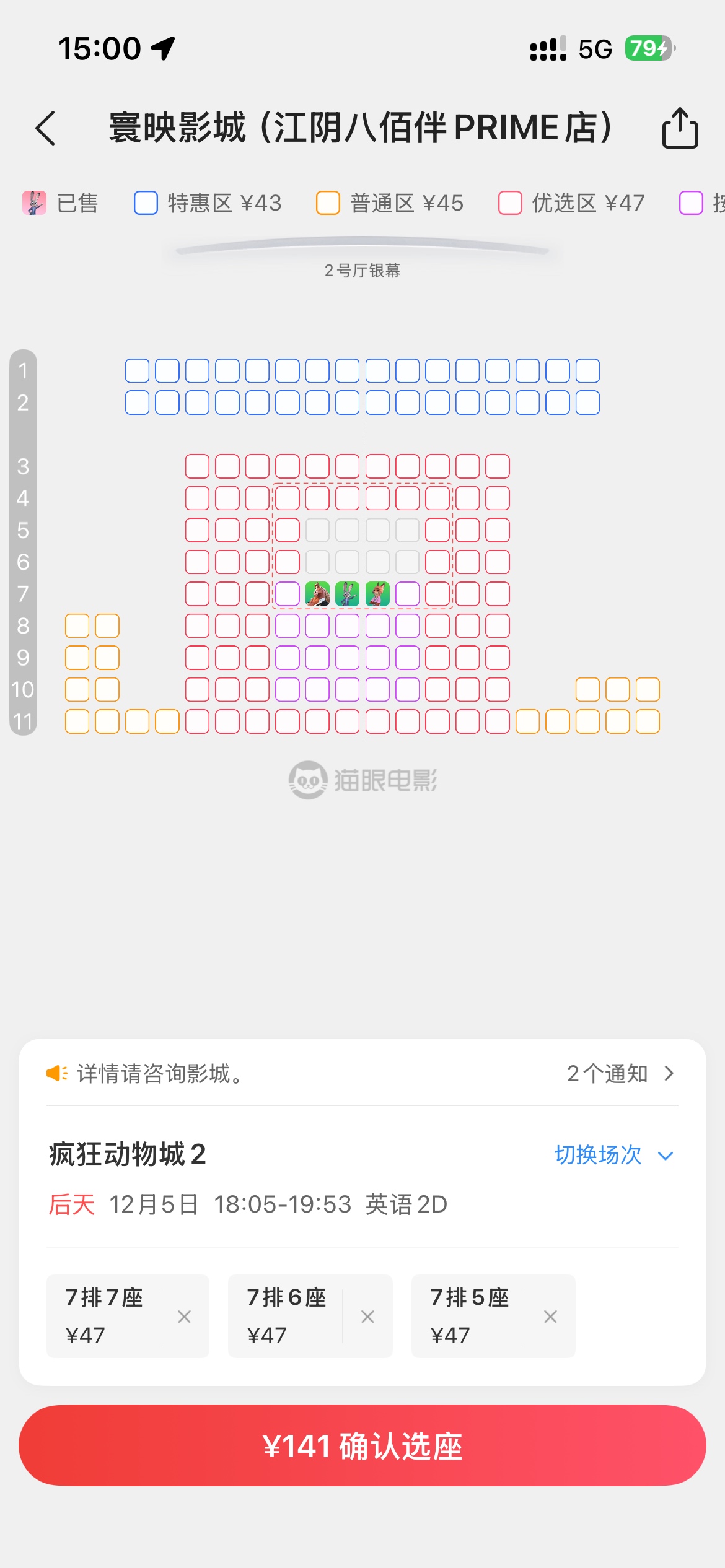Open the 2个通知 notices
The image size is (725, 1568).
620,1074
